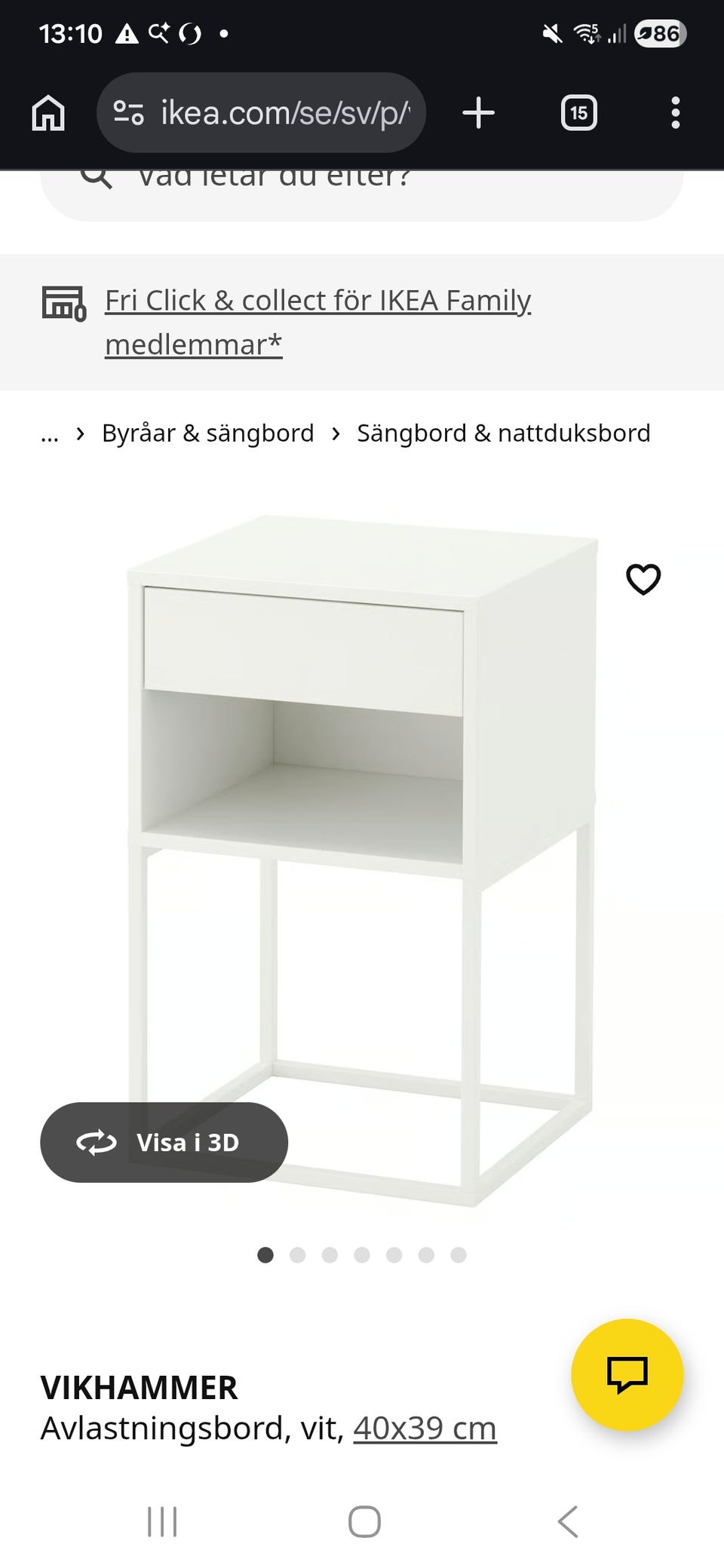Add VIKHAMMER to favourites with heart
The height and width of the screenshot is (1568, 724).
click(x=643, y=579)
